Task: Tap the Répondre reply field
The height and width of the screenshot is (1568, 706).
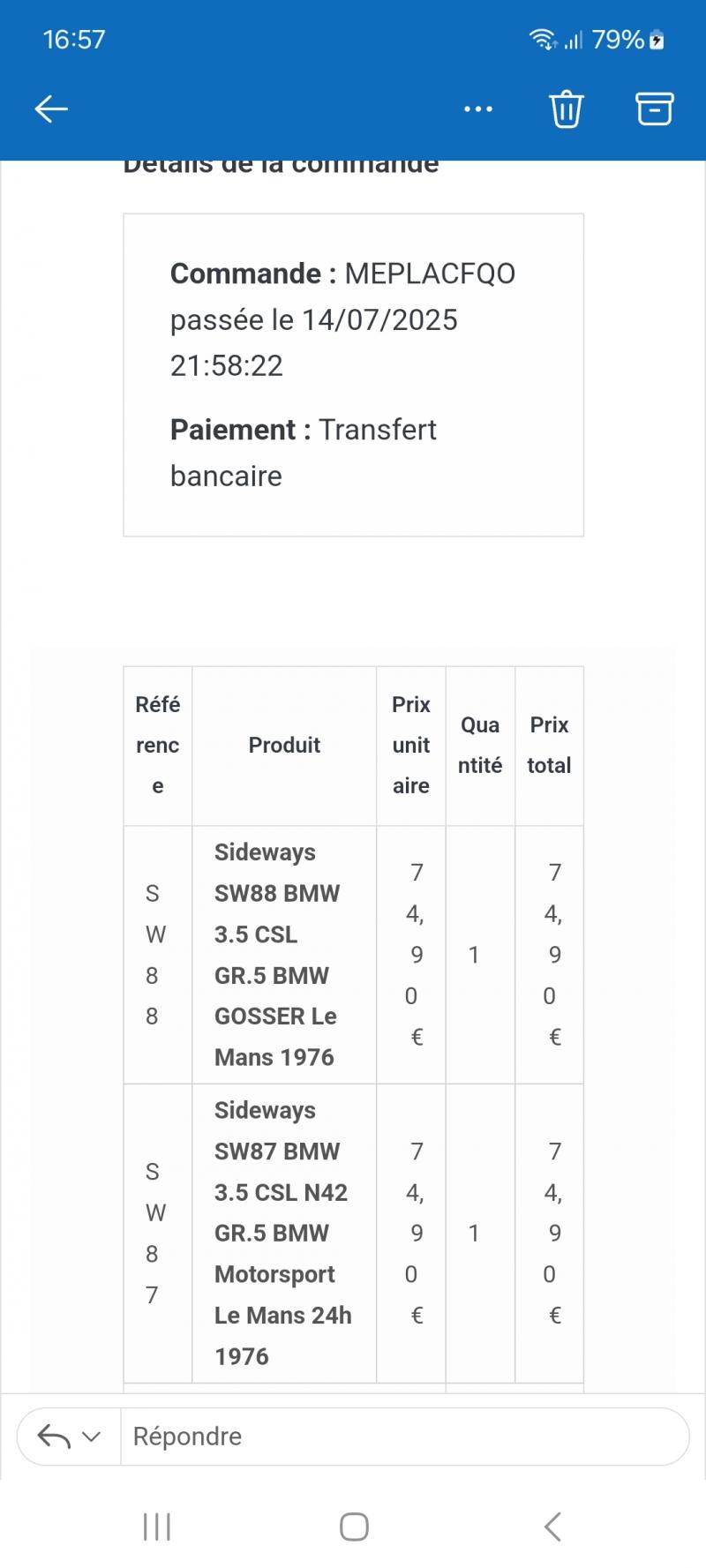Action: [x=403, y=1437]
